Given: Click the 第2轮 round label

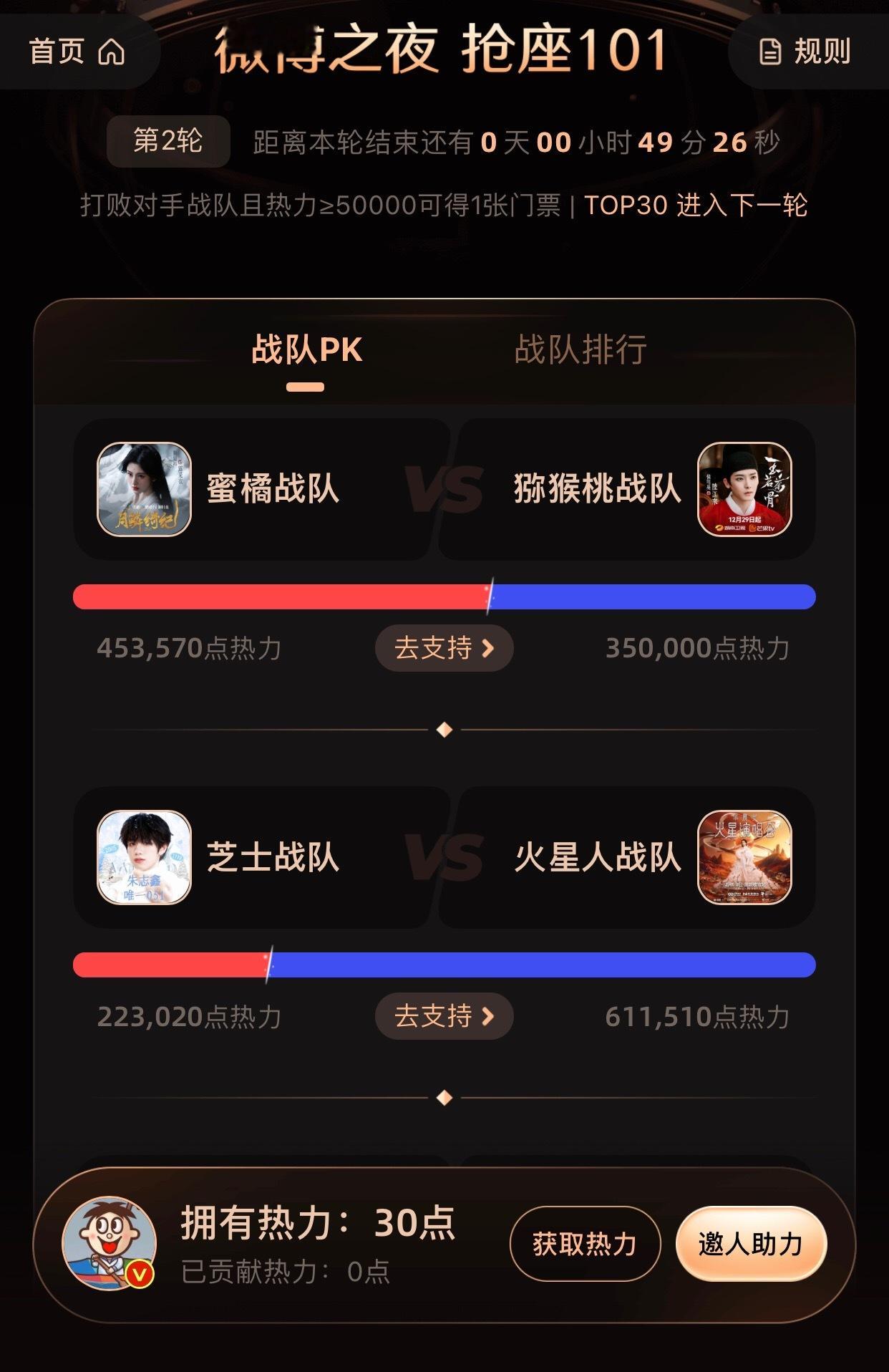Looking at the screenshot, I should click(x=170, y=140).
